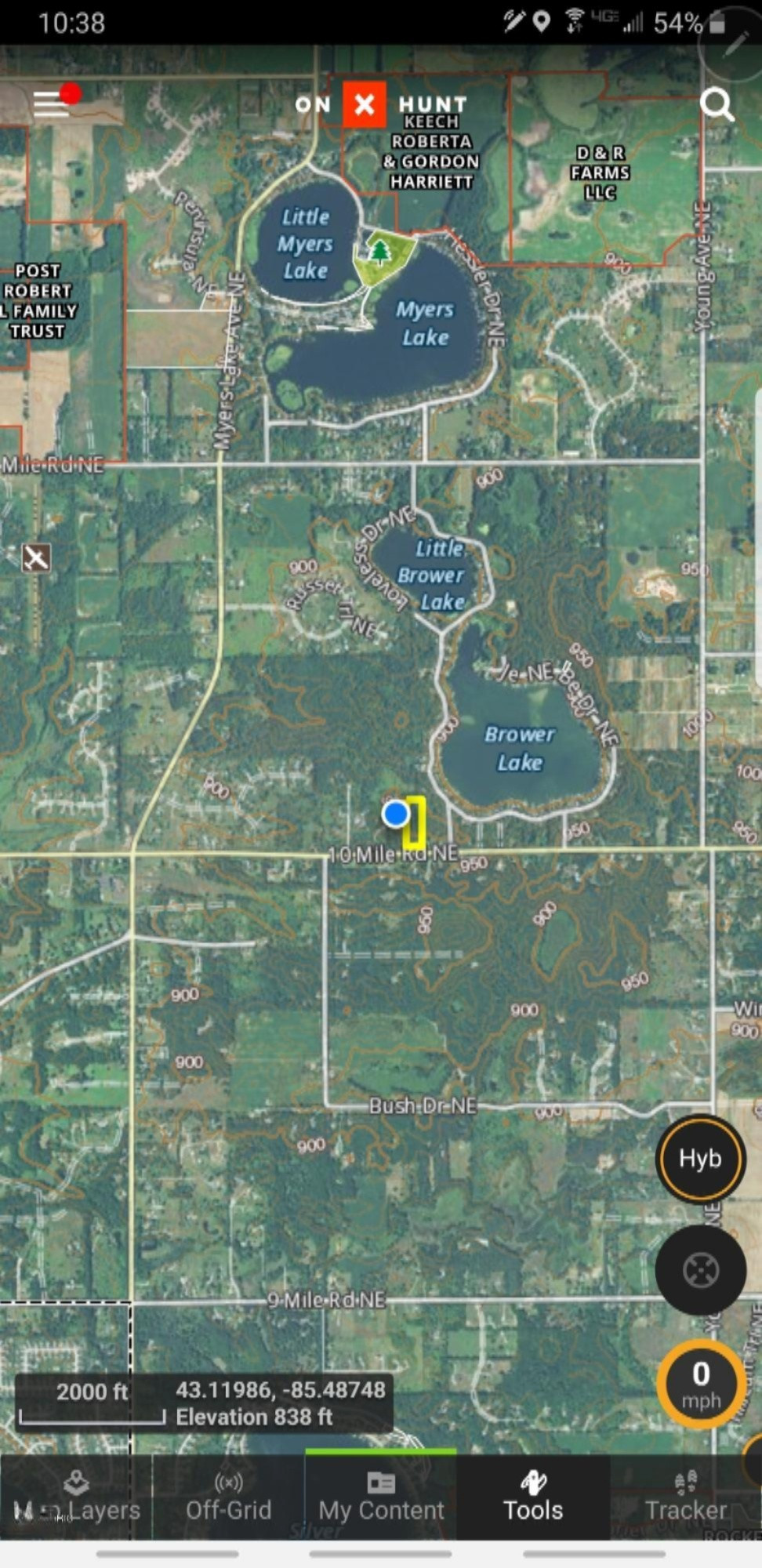Open the My Content tab
Screen dimensions: 762x1568
(381, 1497)
